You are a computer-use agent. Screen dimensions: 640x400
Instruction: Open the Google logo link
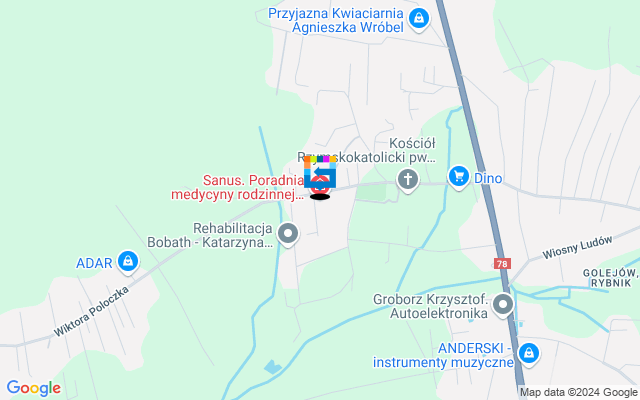(33, 388)
